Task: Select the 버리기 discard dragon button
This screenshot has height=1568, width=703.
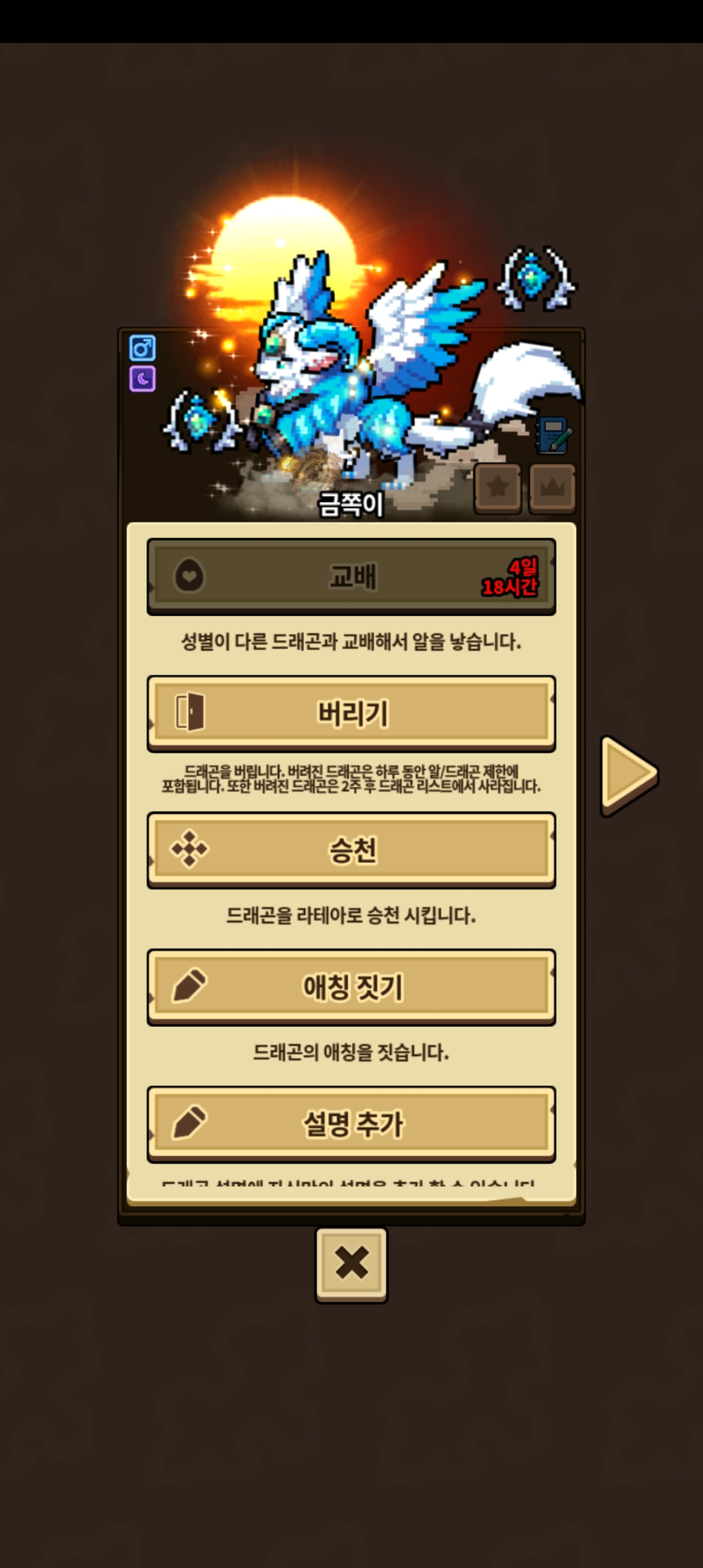Action: (x=351, y=713)
